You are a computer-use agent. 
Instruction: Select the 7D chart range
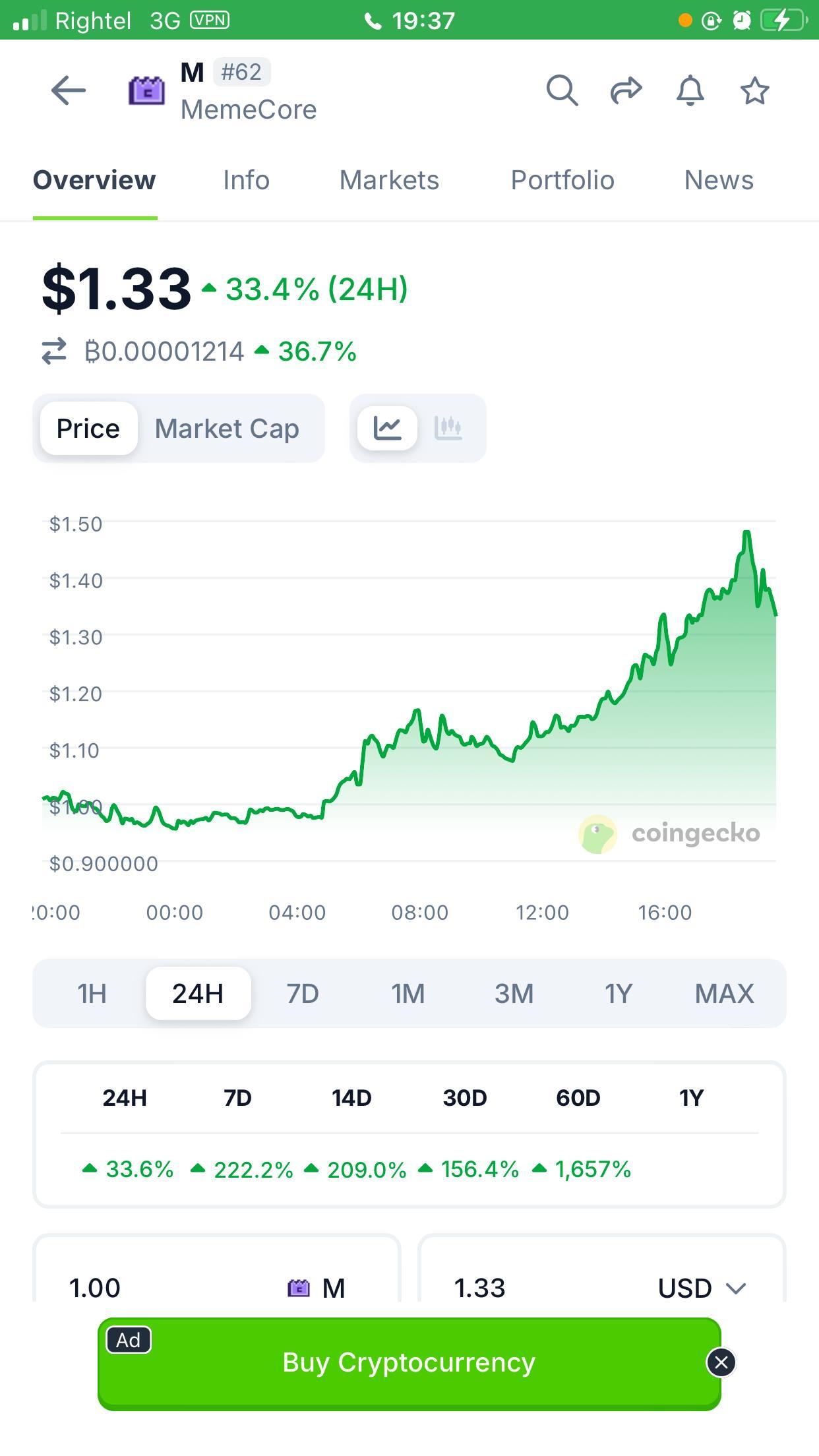(x=303, y=993)
